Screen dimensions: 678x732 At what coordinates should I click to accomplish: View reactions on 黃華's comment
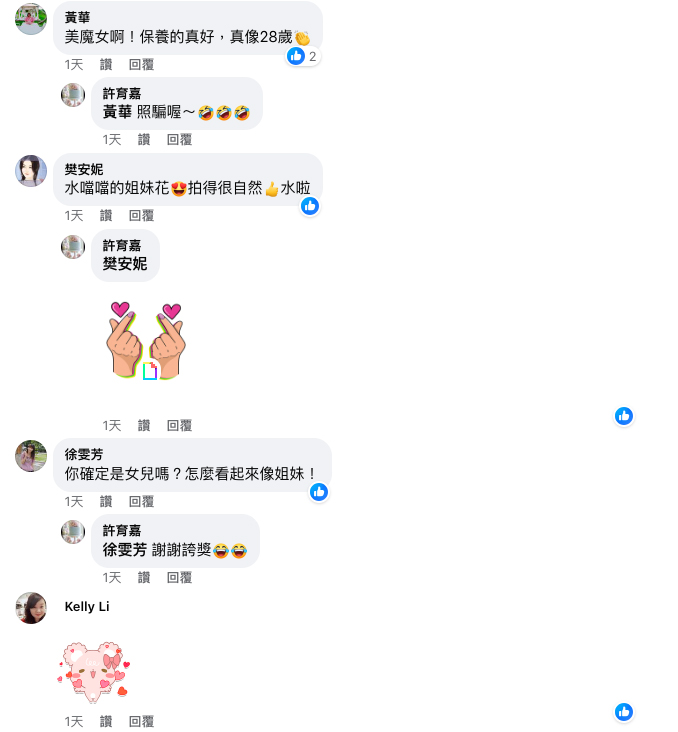coord(302,56)
